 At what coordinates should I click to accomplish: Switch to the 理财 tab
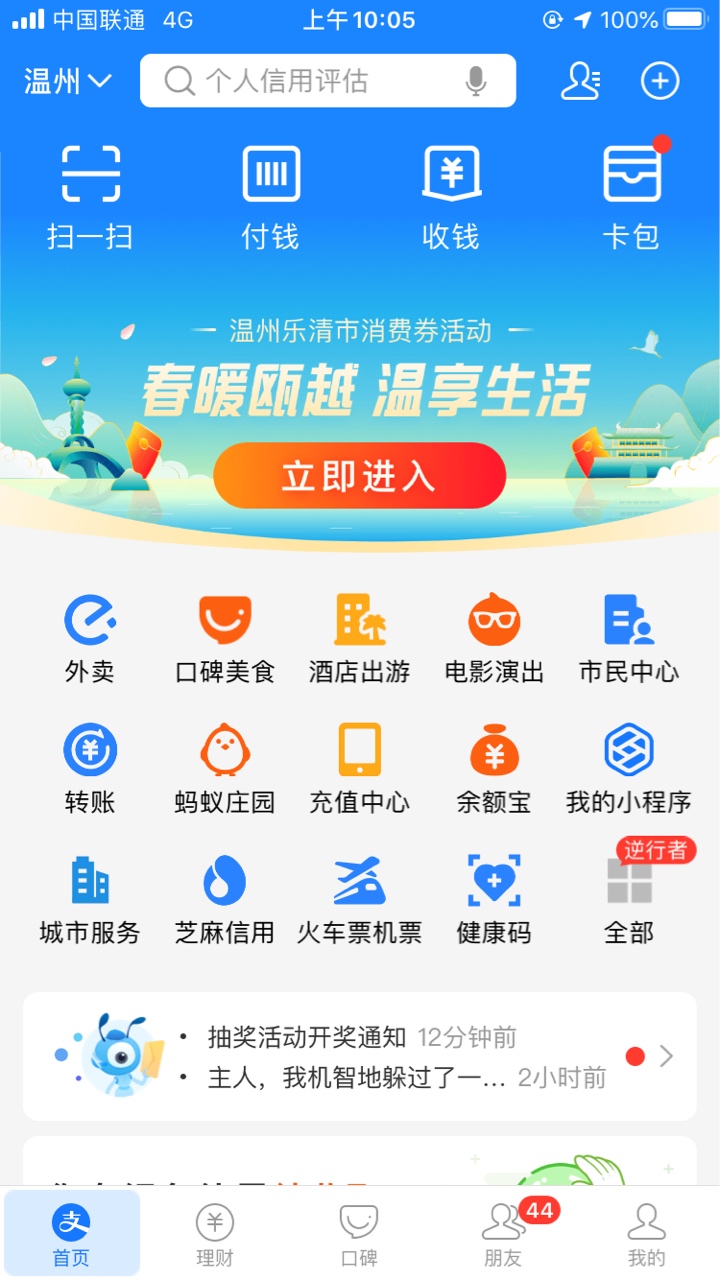(x=215, y=1234)
